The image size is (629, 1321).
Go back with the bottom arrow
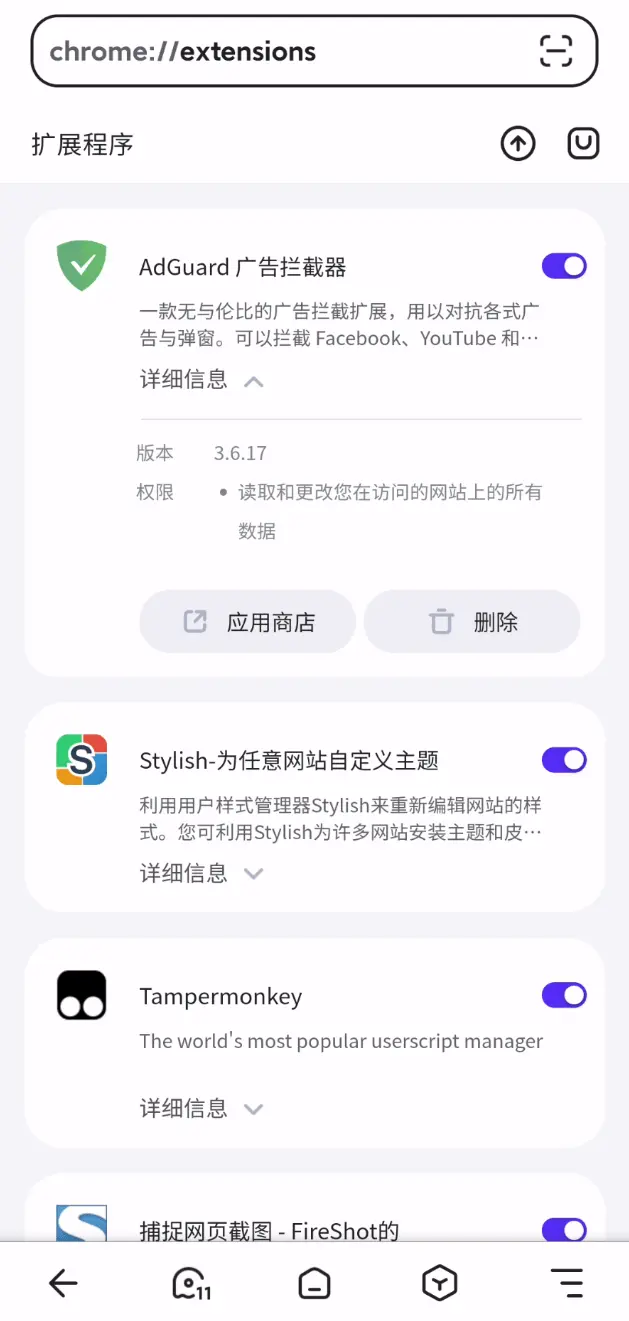63,1283
